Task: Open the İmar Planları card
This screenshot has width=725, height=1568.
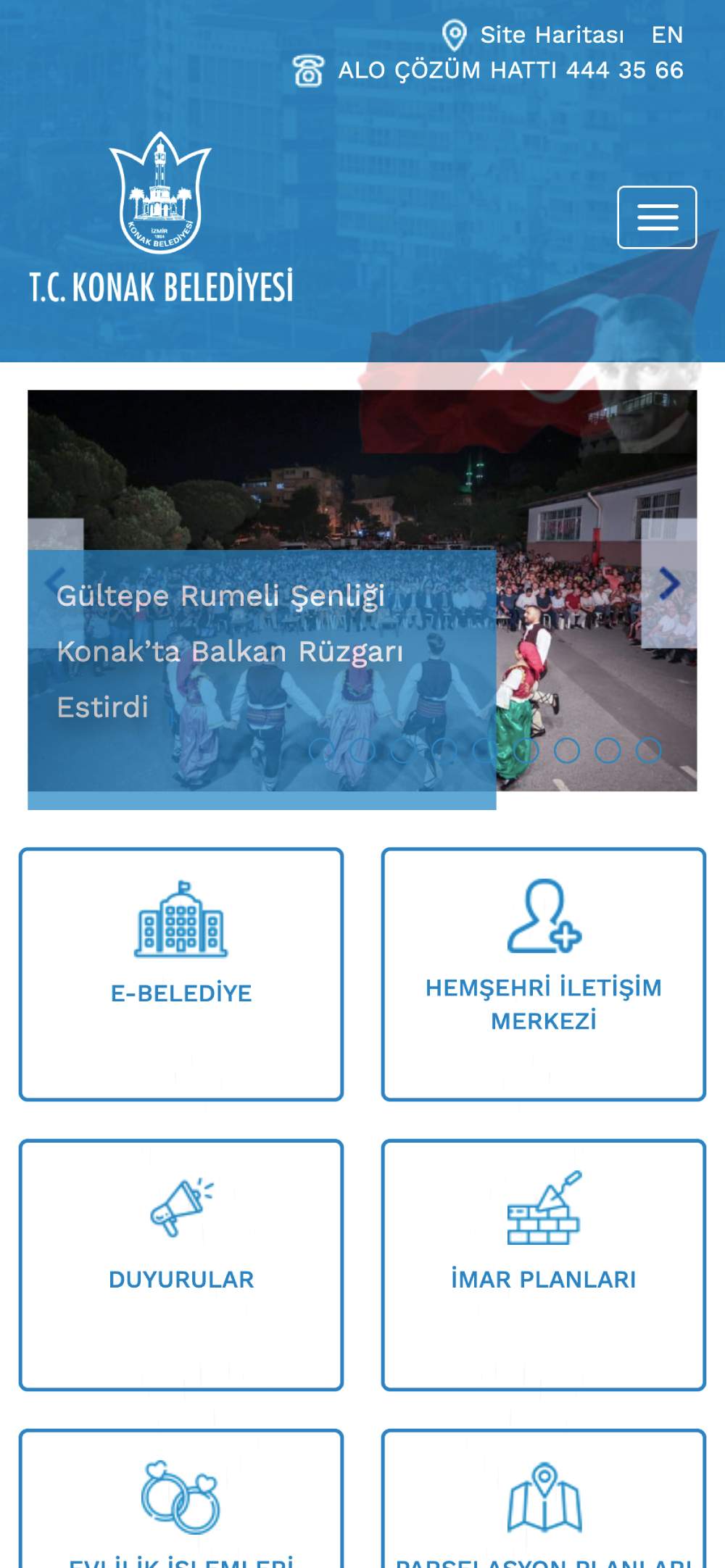Action: 544,1264
